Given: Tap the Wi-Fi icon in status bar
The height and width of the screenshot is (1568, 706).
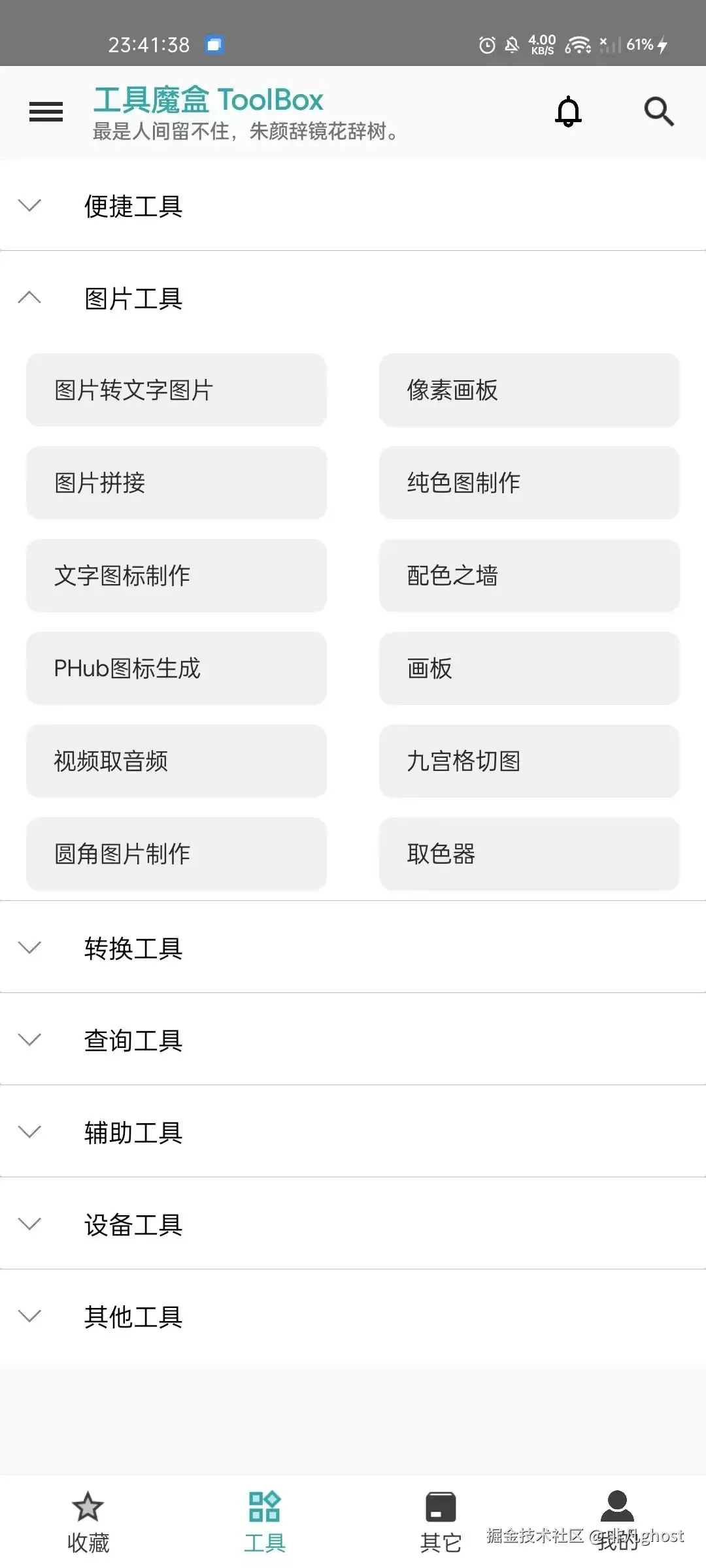Looking at the screenshot, I should click(x=579, y=44).
